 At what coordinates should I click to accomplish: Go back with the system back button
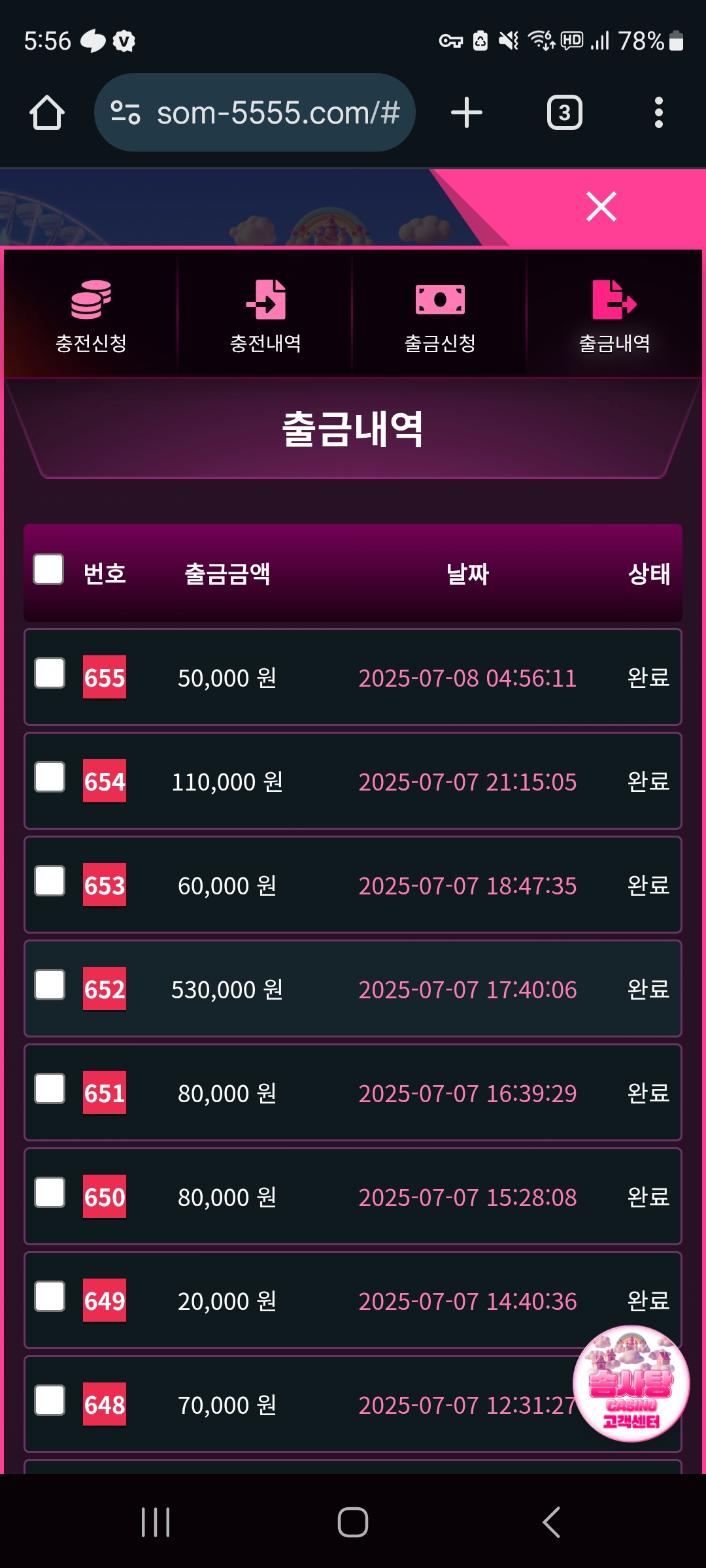click(x=551, y=1522)
